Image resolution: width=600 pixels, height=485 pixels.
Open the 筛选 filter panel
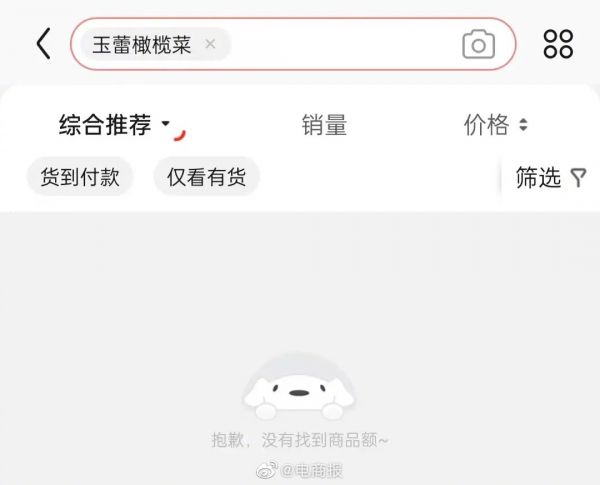pyautogui.click(x=549, y=177)
